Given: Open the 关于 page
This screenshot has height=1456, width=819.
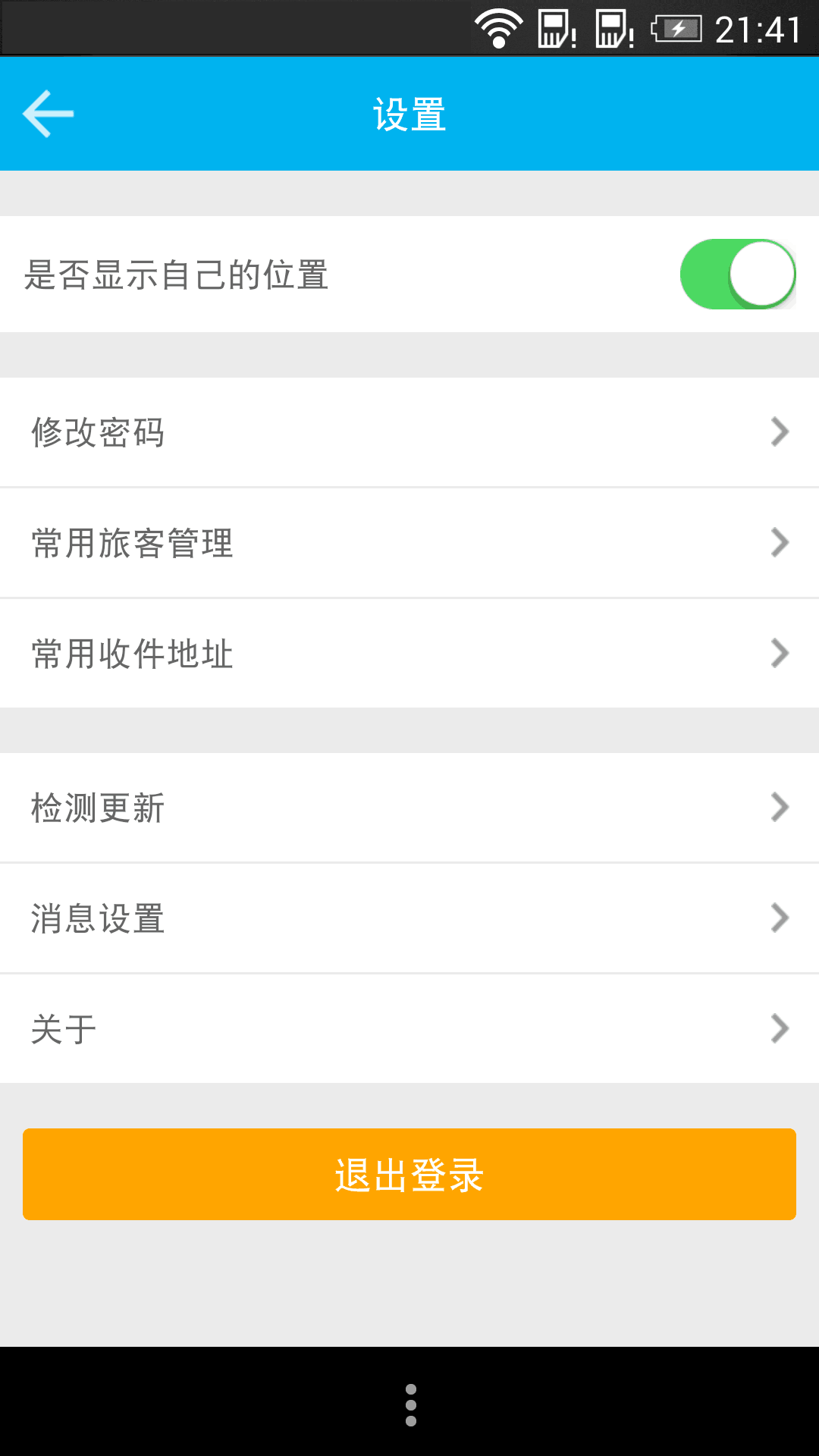Looking at the screenshot, I should [409, 1029].
